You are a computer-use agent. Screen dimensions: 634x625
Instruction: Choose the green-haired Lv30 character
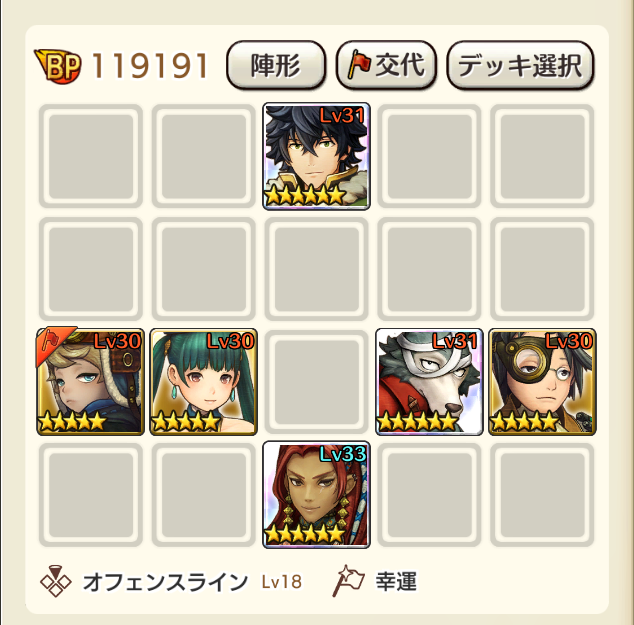coord(204,382)
